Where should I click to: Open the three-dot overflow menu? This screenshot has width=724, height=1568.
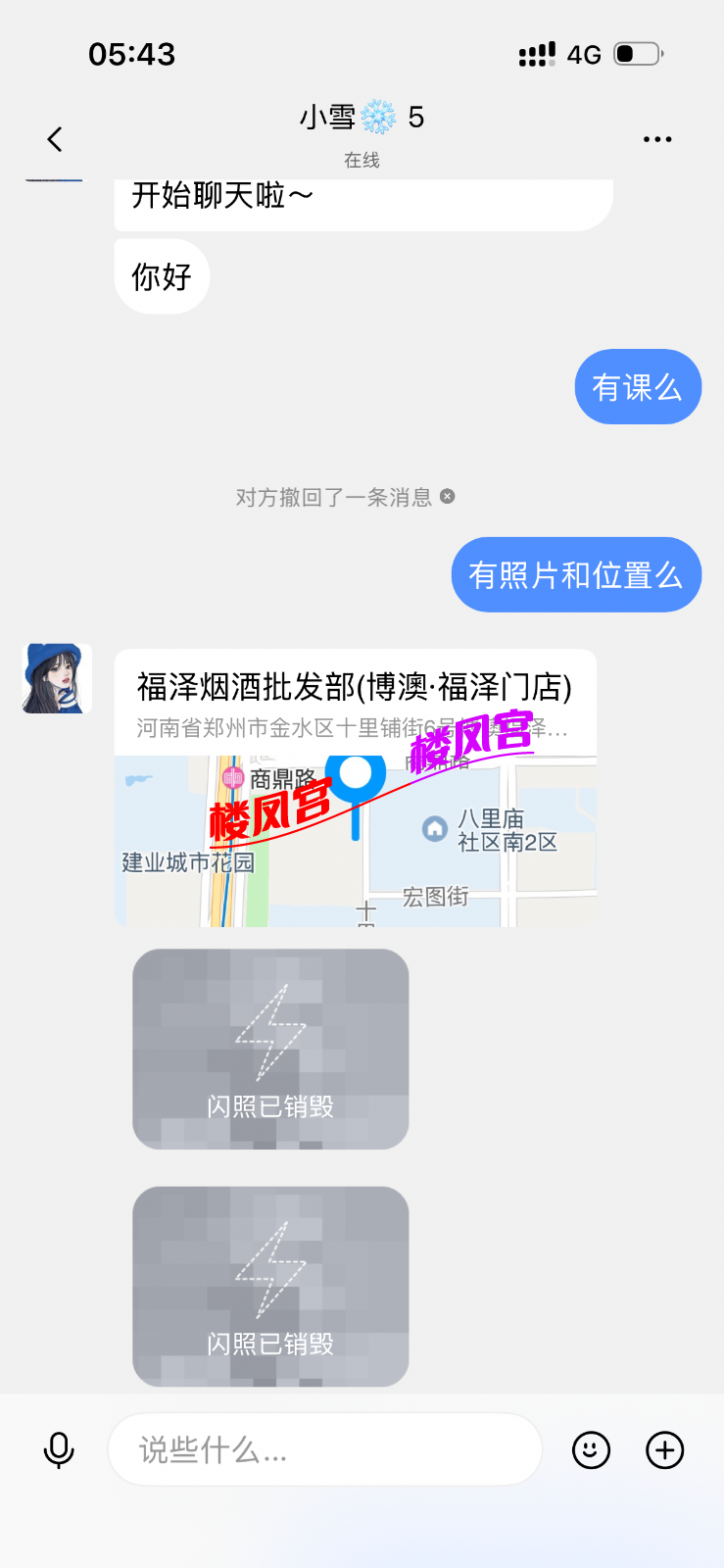point(657,139)
